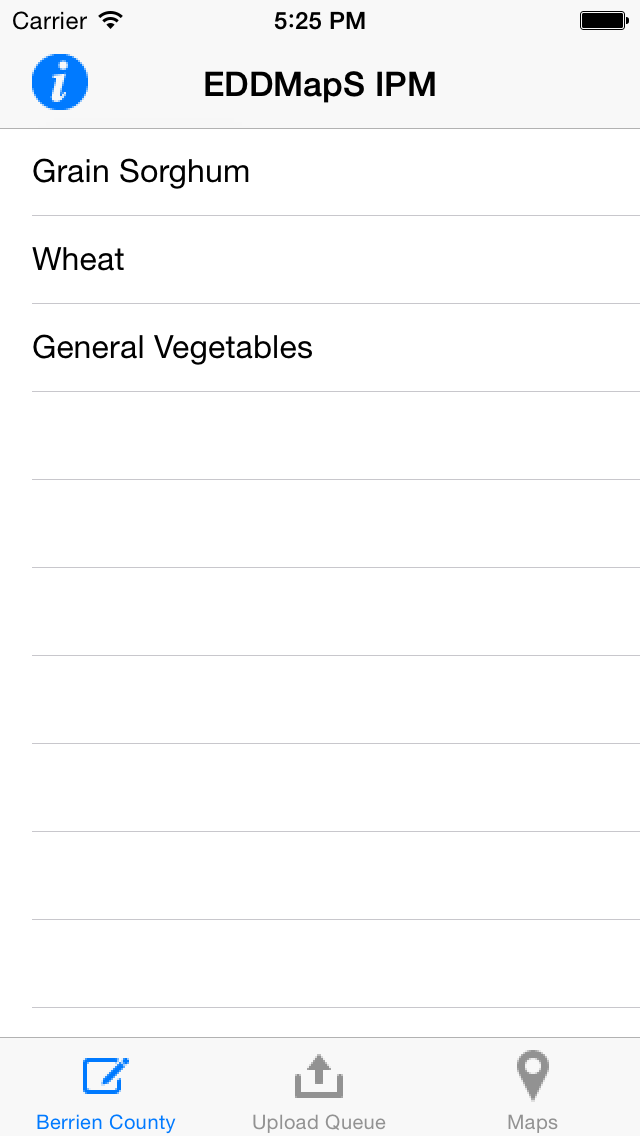Select the Grain Sorghum row
The image size is (640, 1136).
tap(320, 172)
